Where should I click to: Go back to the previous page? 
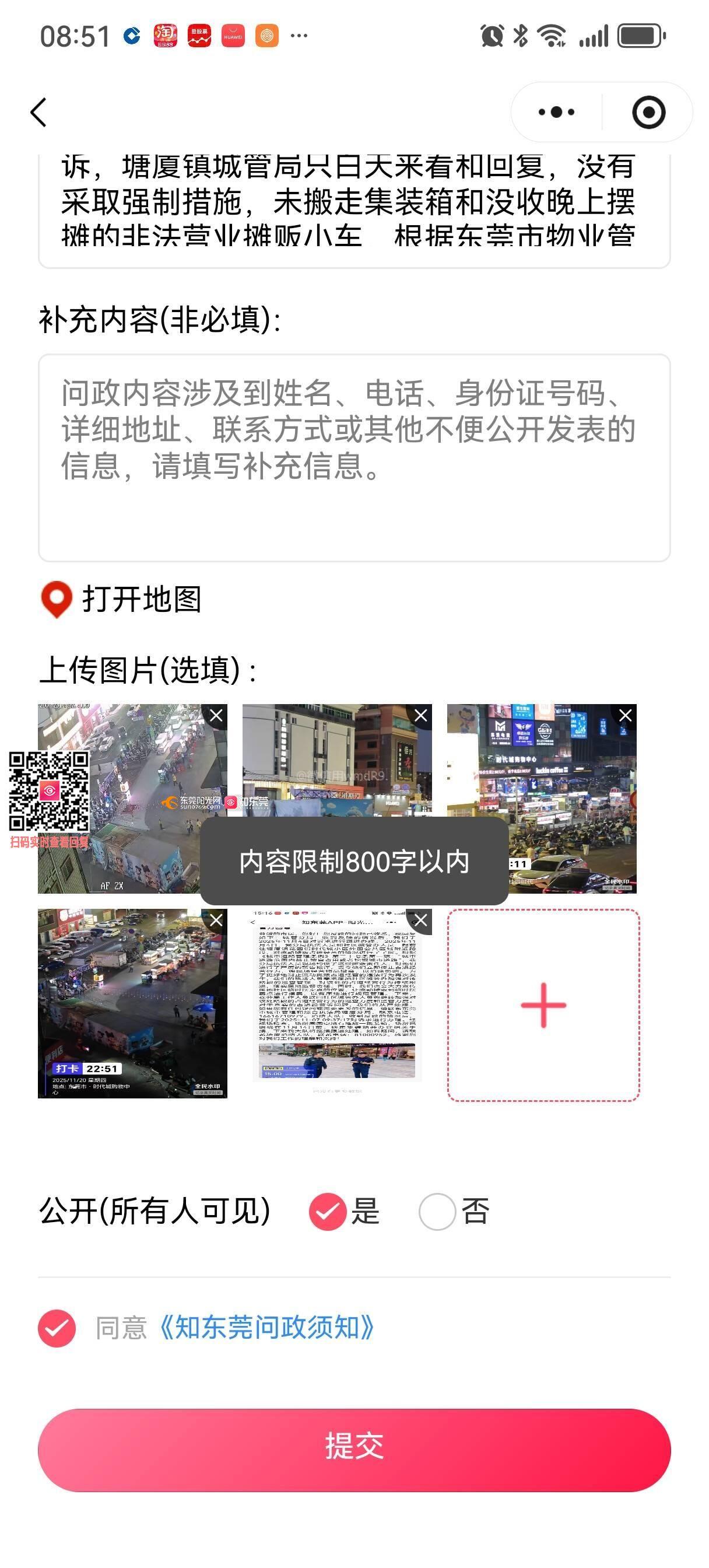tap(39, 113)
